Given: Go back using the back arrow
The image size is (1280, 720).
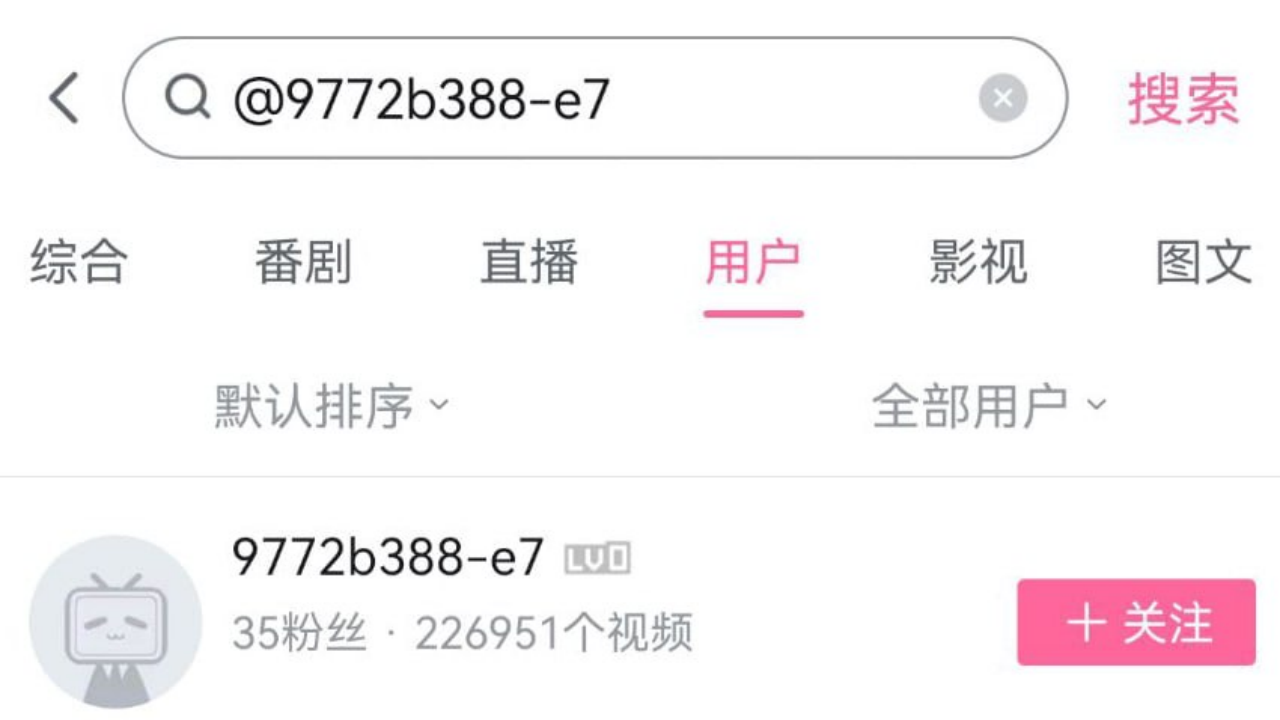Looking at the screenshot, I should (x=64, y=98).
